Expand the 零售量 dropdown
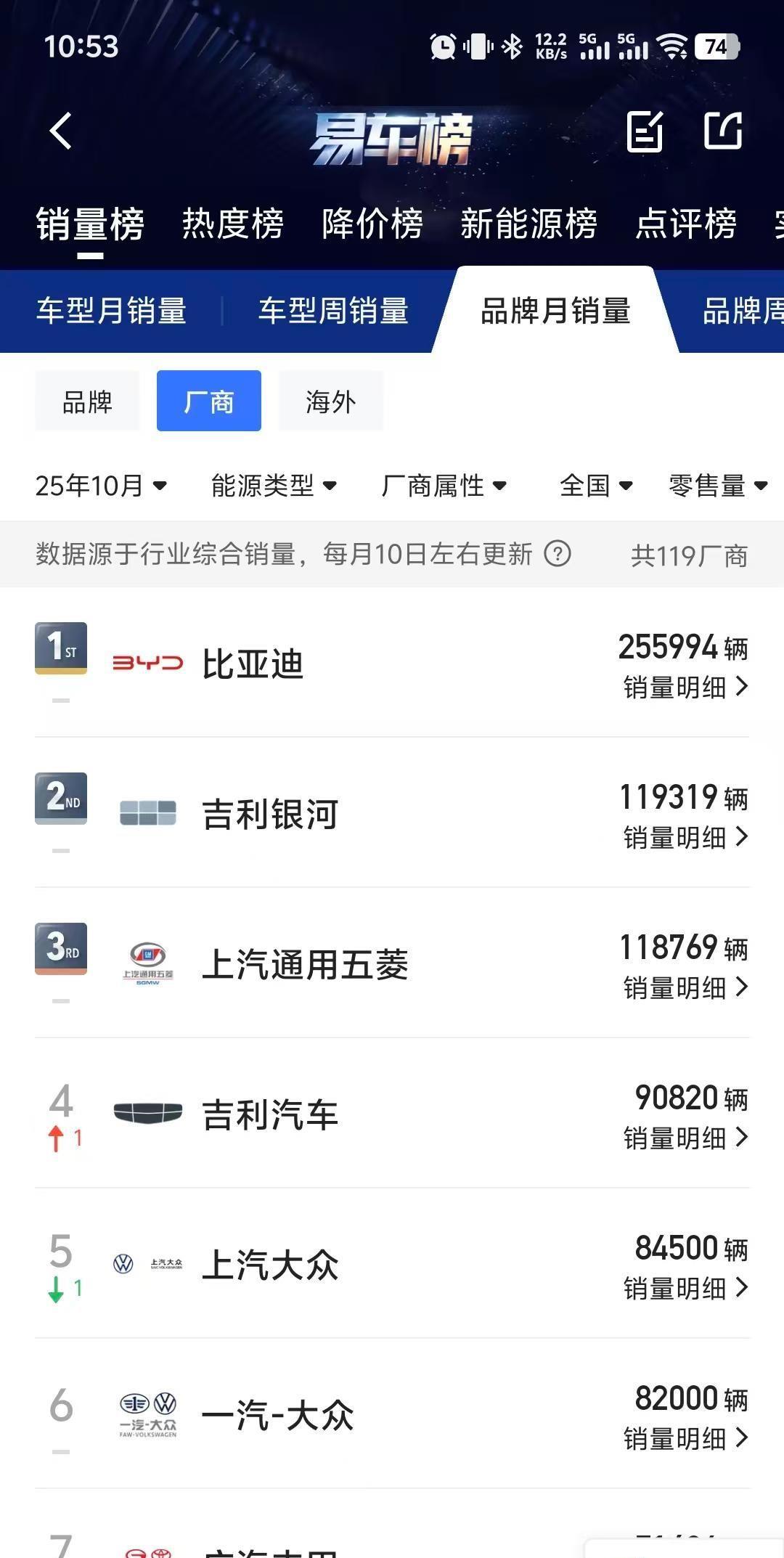The height and width of the screenshot is (1558, 784). (x=718, y=486)
